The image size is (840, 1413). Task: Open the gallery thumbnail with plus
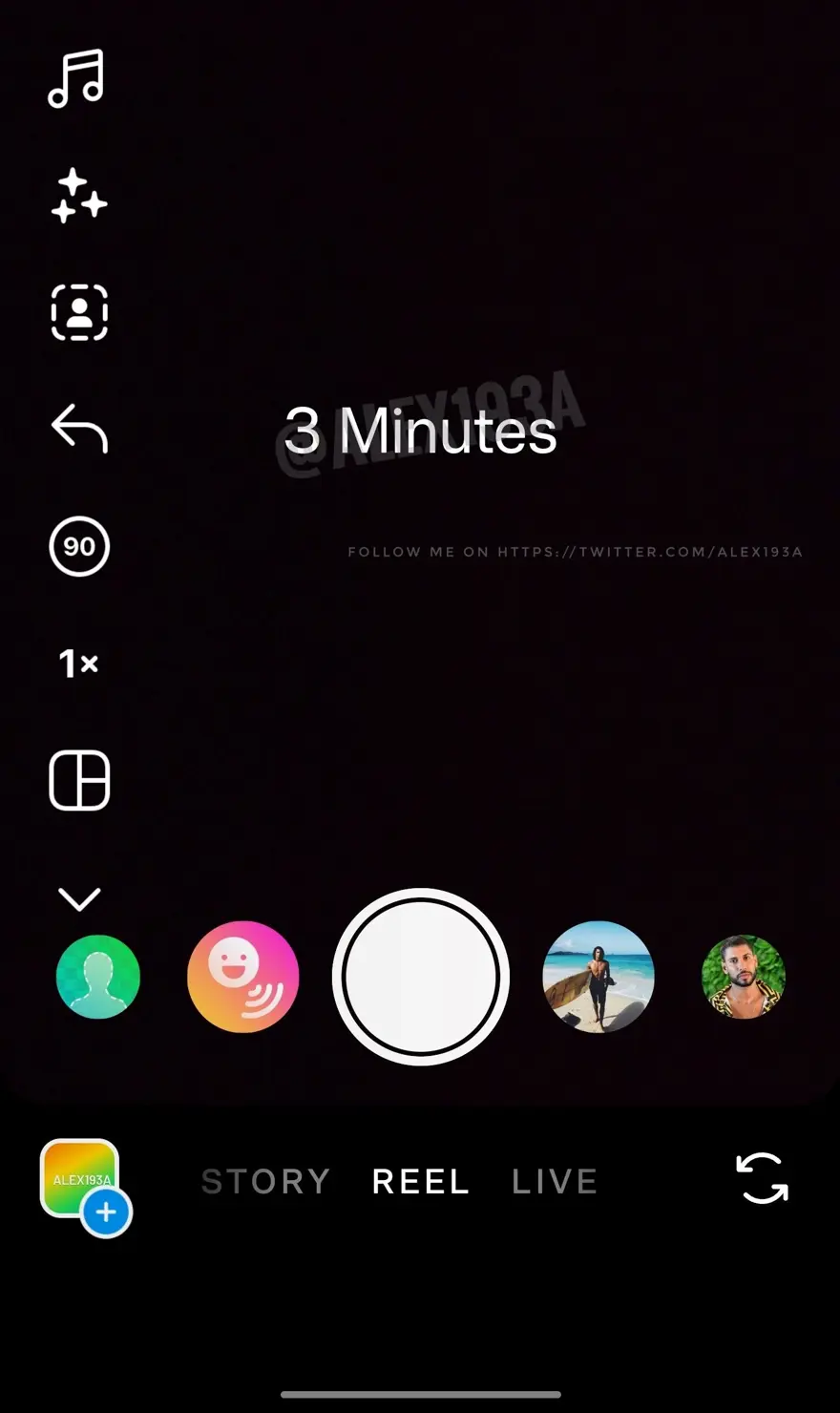click(x=82, y=1182)
